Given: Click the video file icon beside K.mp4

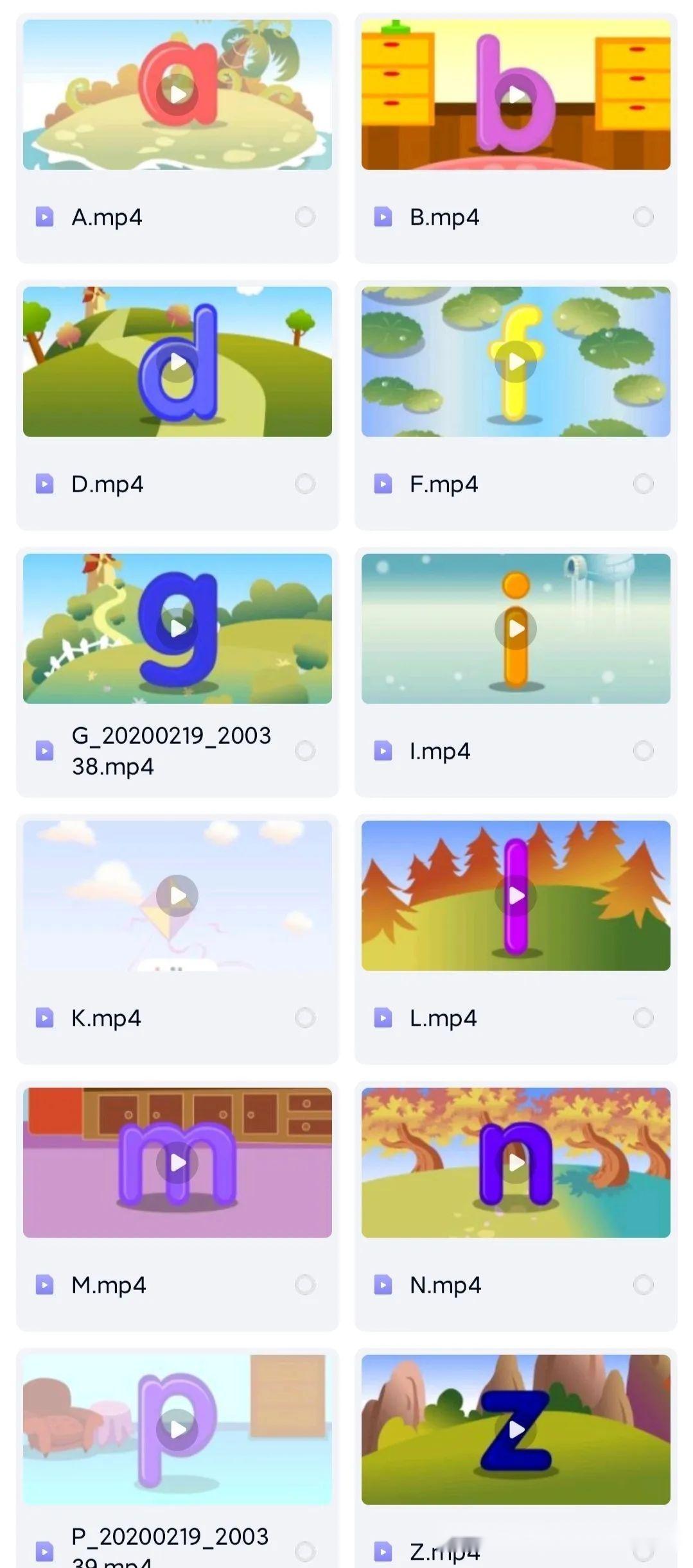Looking at the screenshot, I should click(x=45, y=1018).
